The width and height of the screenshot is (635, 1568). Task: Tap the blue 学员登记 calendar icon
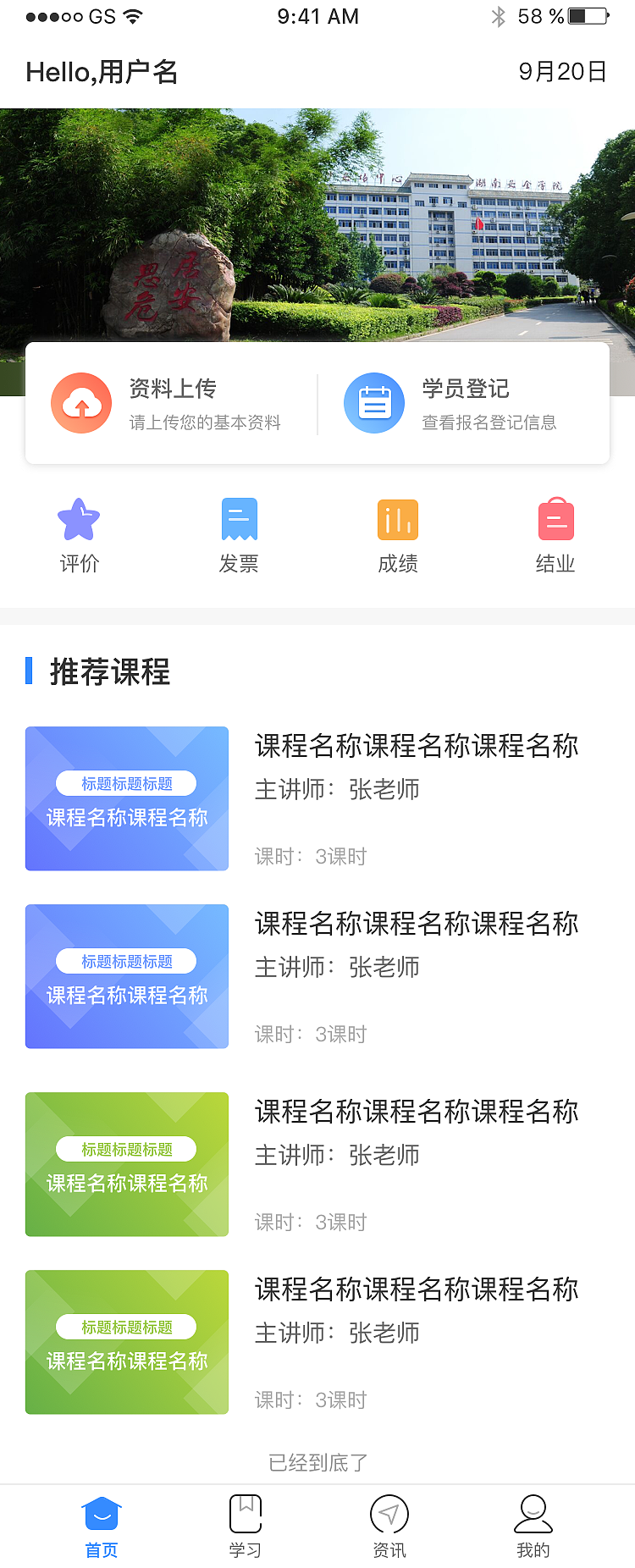click(374, 403)
